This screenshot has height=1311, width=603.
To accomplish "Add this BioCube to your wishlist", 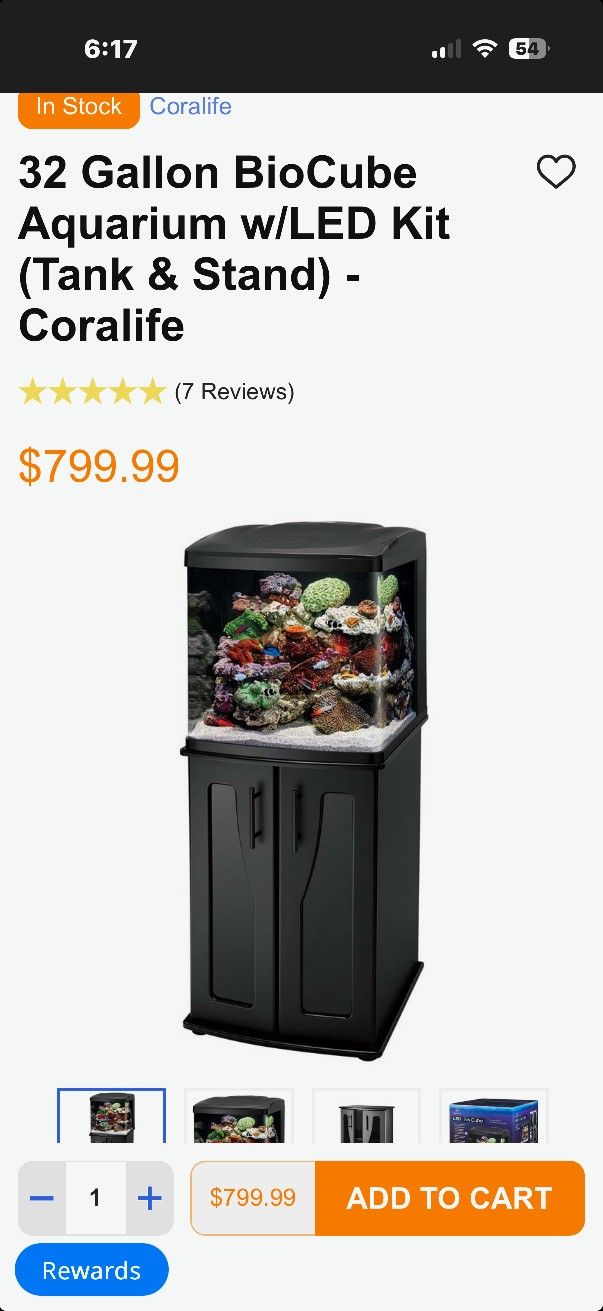I will (556, 172).
